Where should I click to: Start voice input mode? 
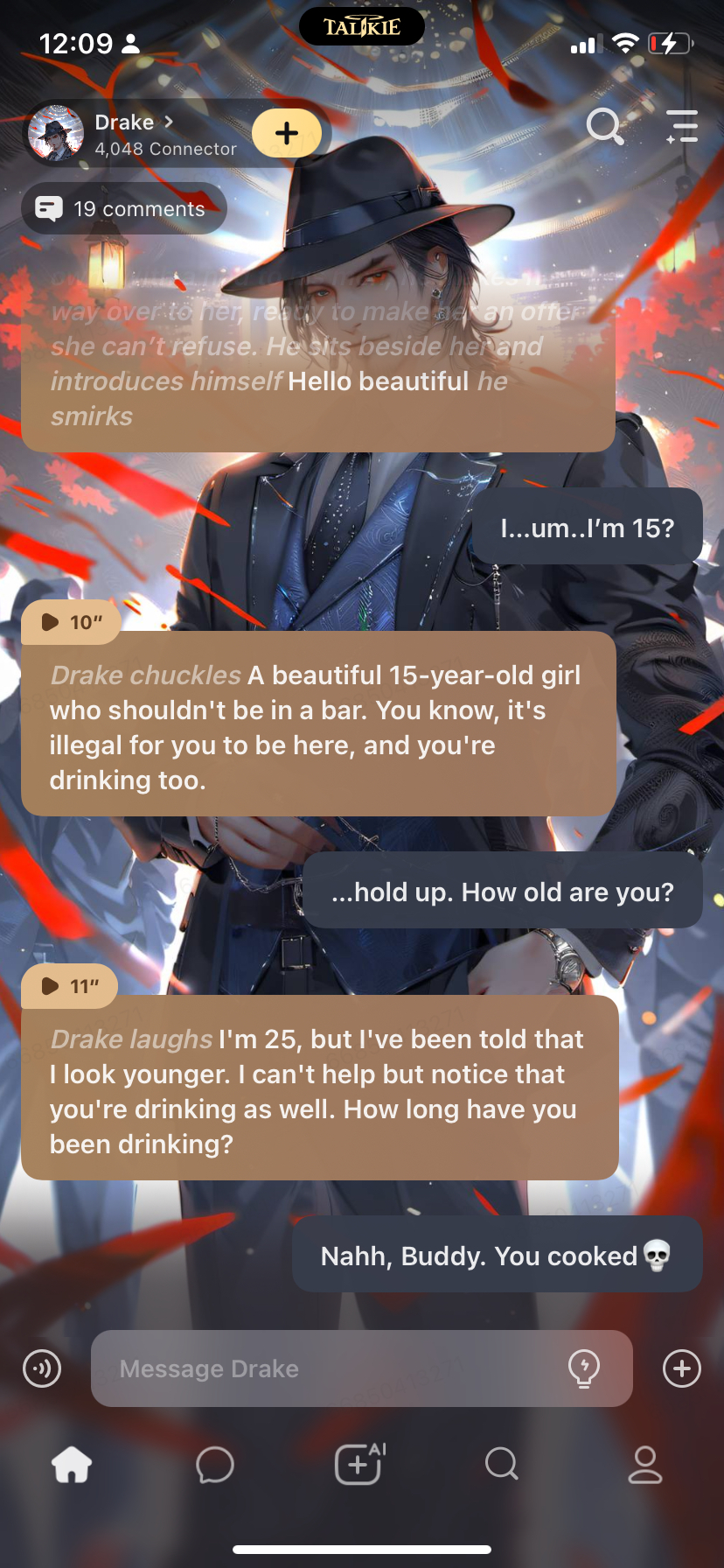coord(42,1368)
